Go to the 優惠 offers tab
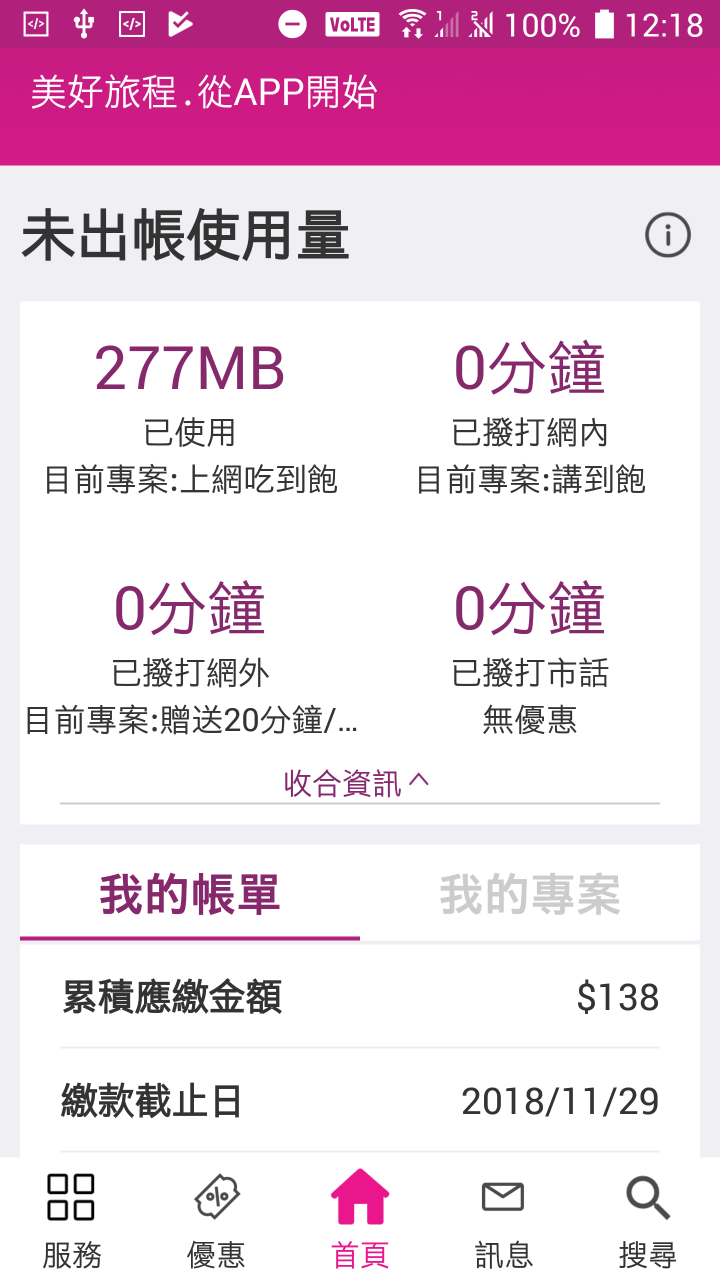The width and height of the screenshot is (720, 1280). [216, 1219]
